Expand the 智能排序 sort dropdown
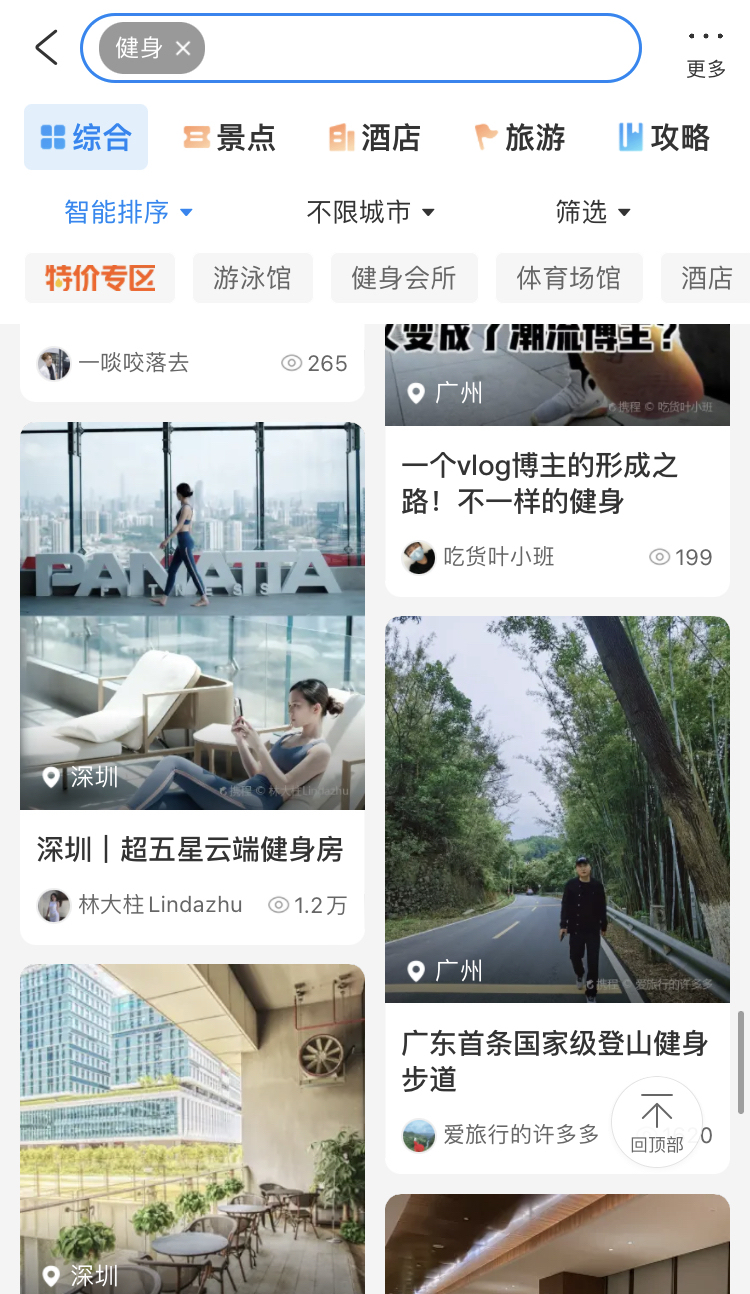 pyautogui.click(x=128, y=212)
